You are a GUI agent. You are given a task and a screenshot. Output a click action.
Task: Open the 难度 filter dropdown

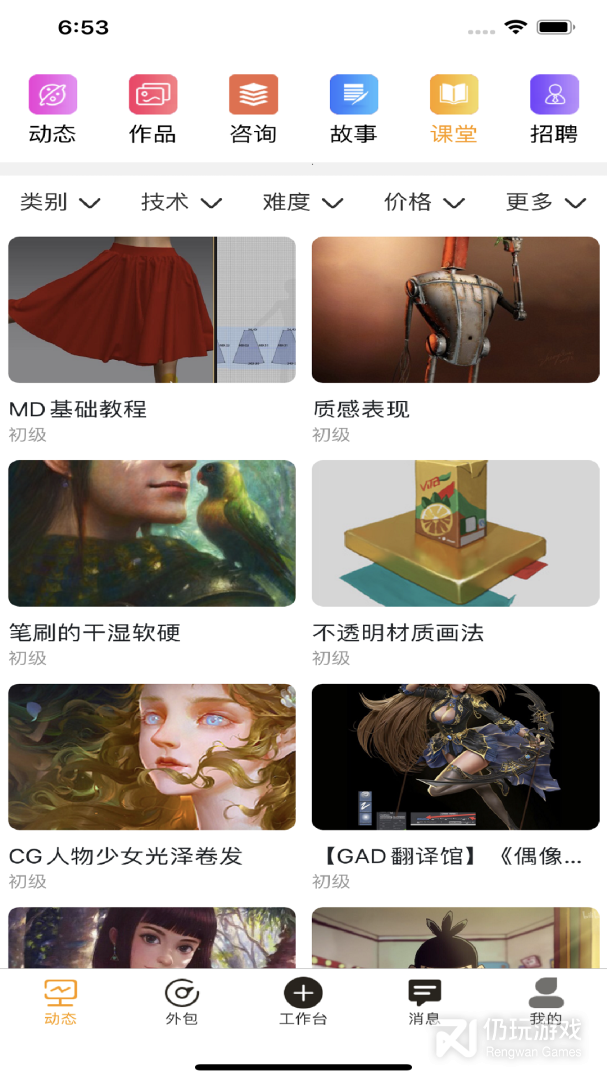click(x=303, y=202)
